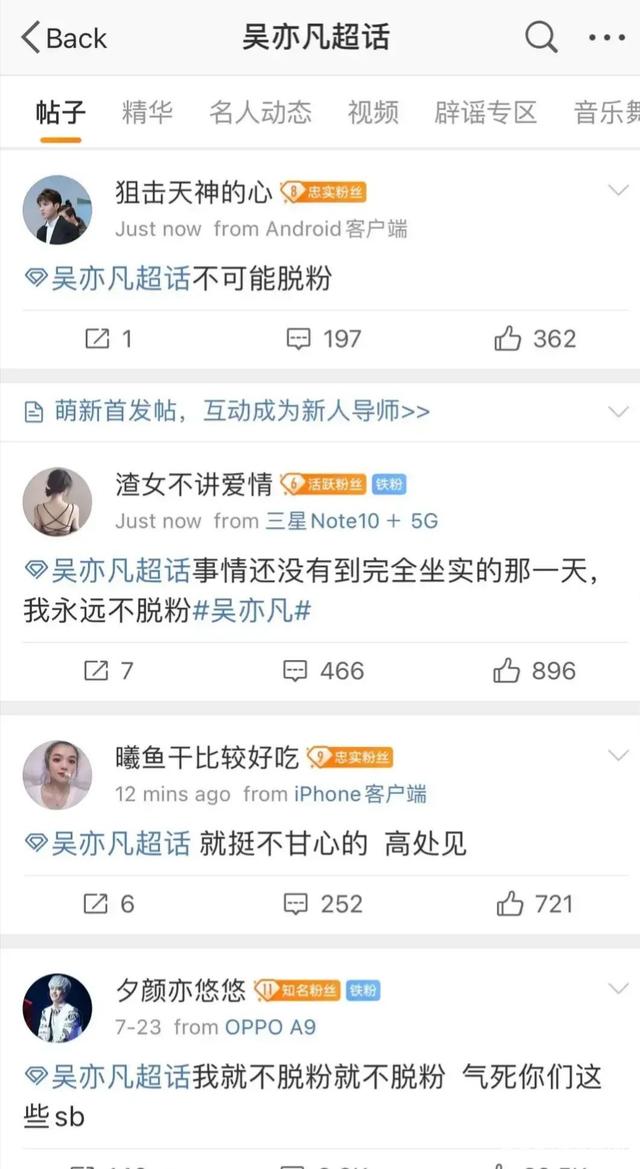Repost 曦鱼干比较好吃's post
Viewport: 640px width, 1169px height.
(x=108, y=904)
